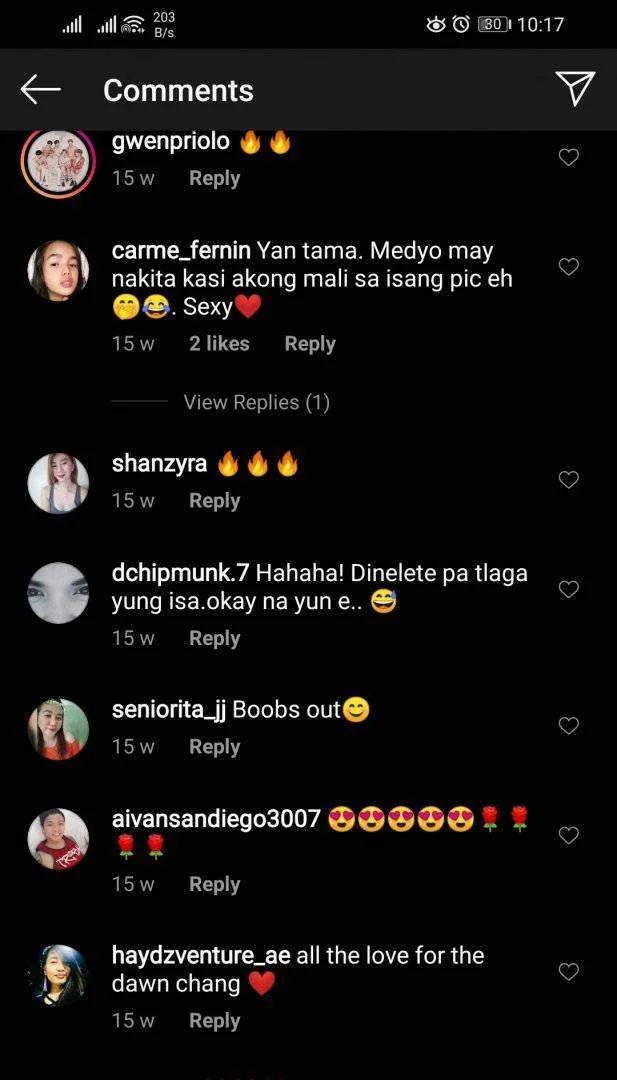Viewport: 617px width, 1080px height.
Task: Like shanzyra's fire emoji comment
Action: pyautogui.click(x=568, y=480)
